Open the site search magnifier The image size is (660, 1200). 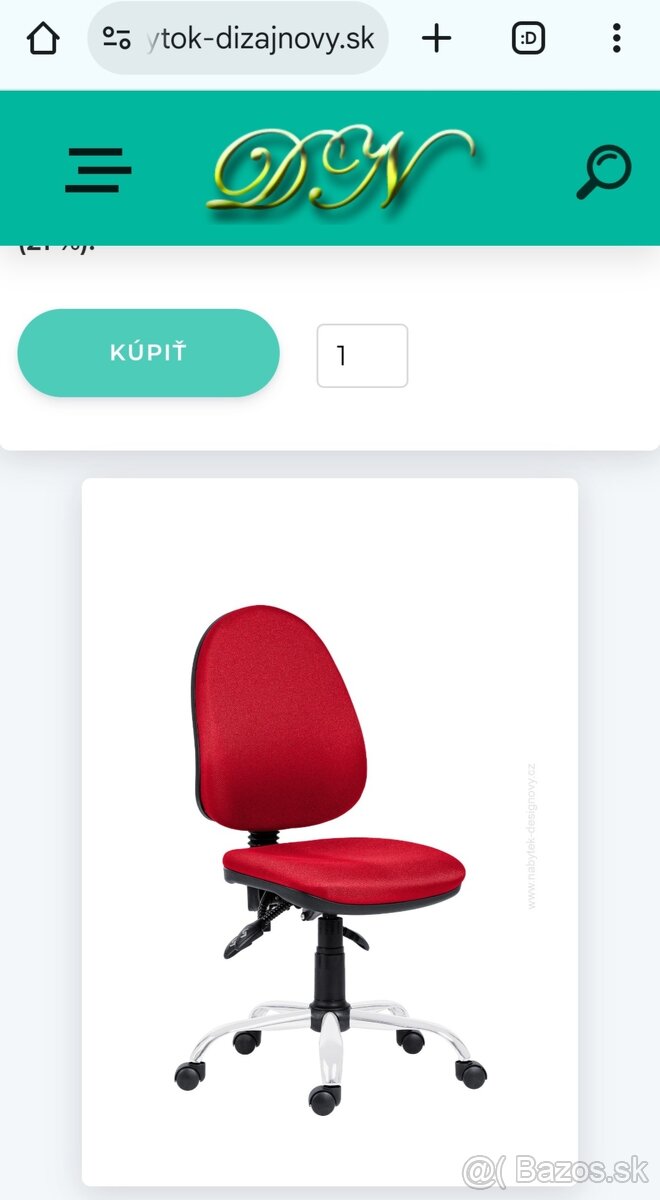[604, 172]
